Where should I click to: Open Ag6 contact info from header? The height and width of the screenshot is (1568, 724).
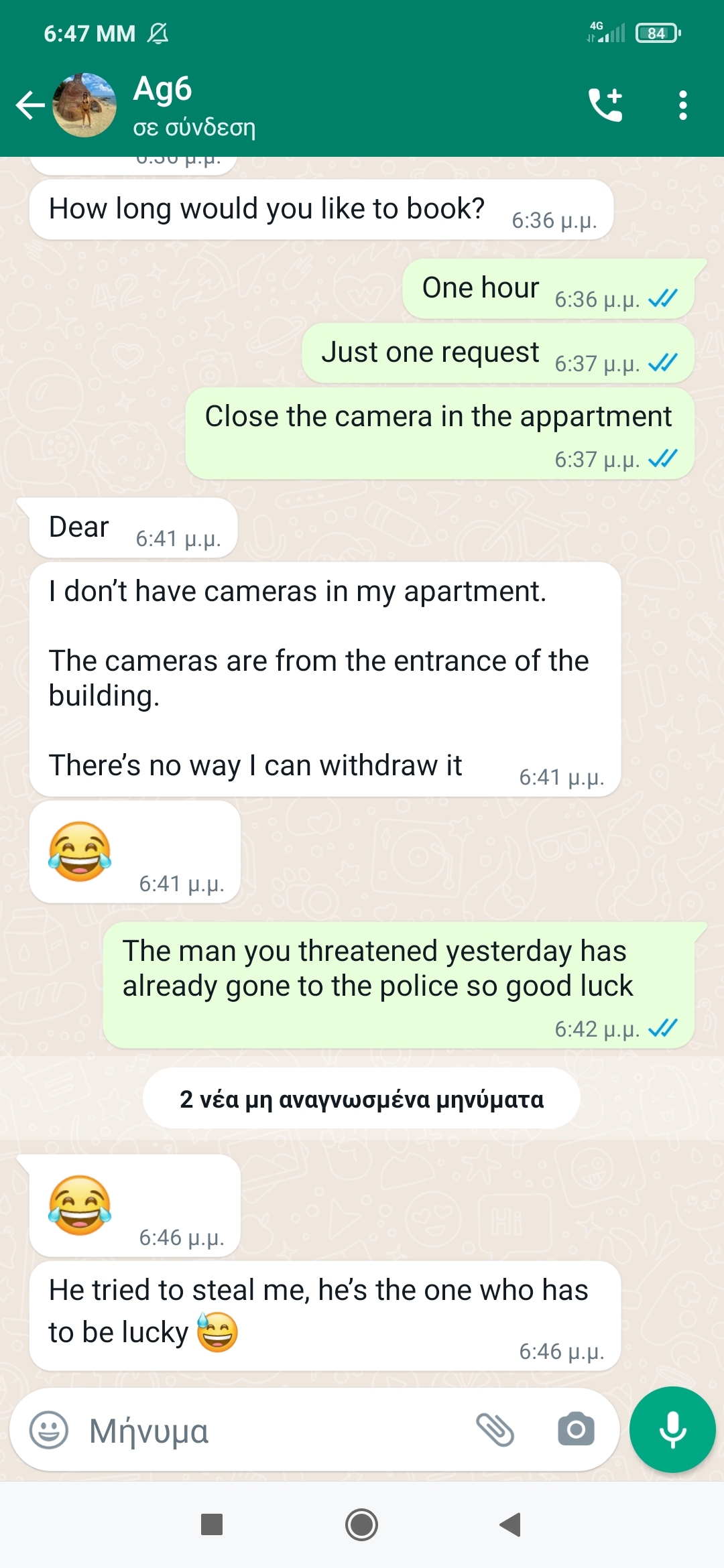[194, 105]
